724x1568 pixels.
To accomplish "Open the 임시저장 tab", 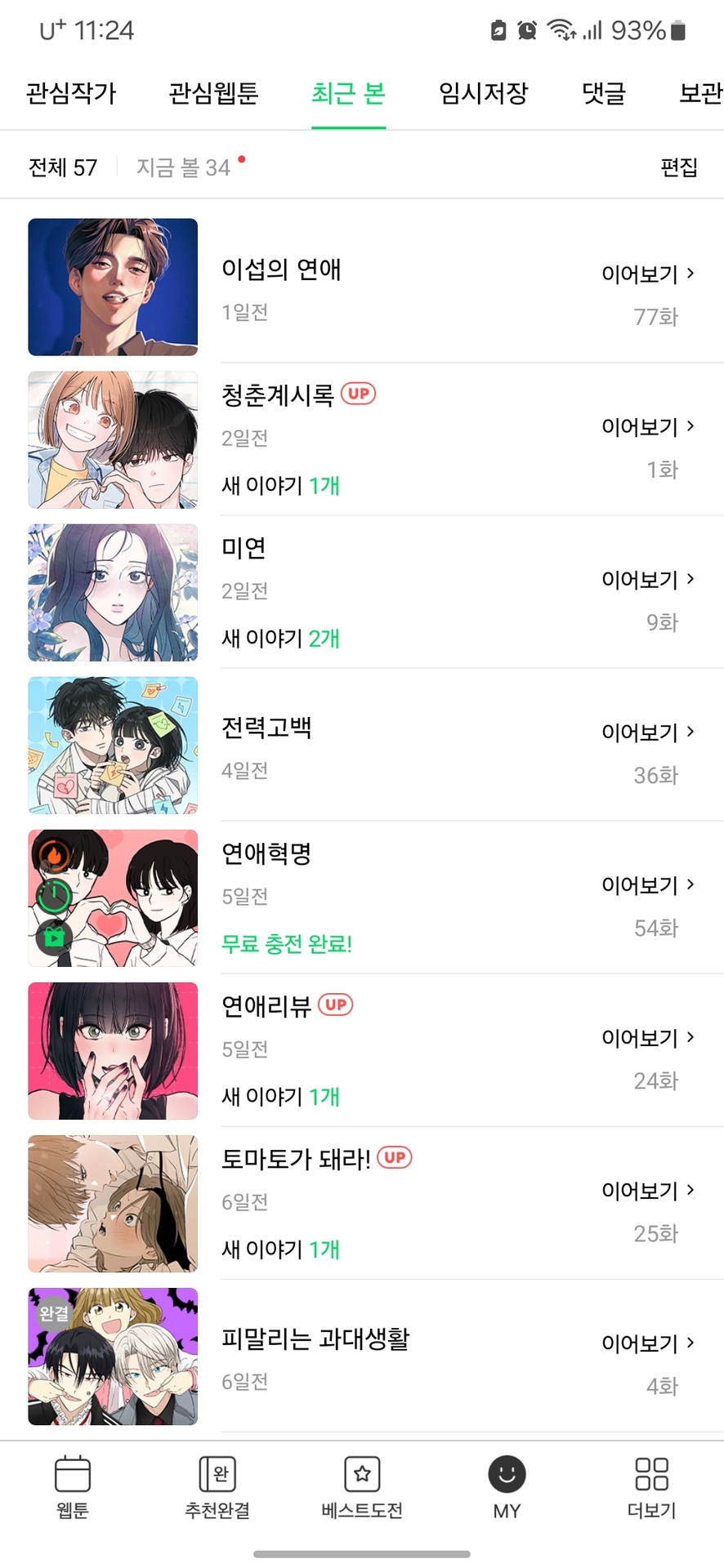I will (x=483, y=93).
